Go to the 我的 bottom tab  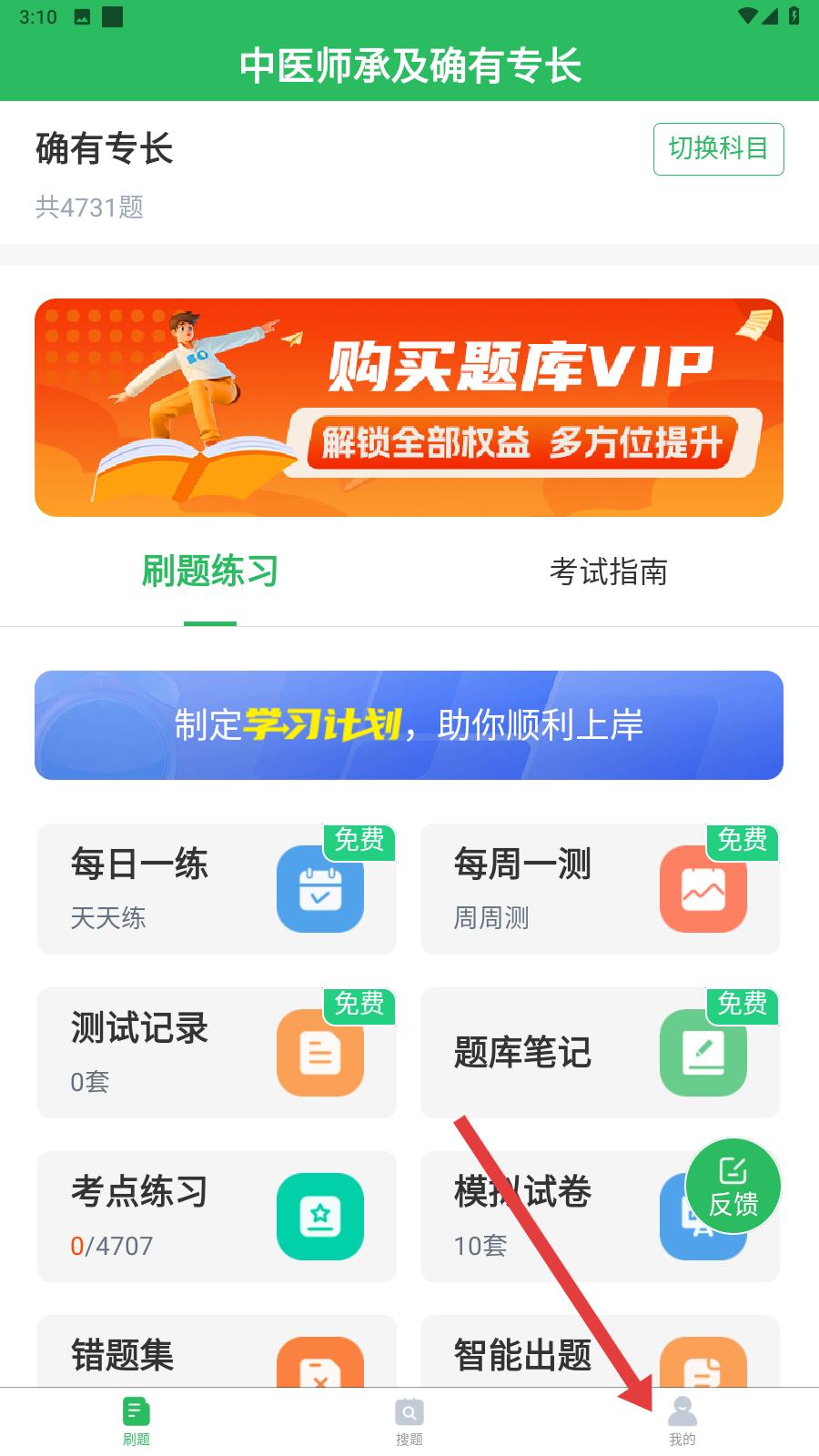682,1421
